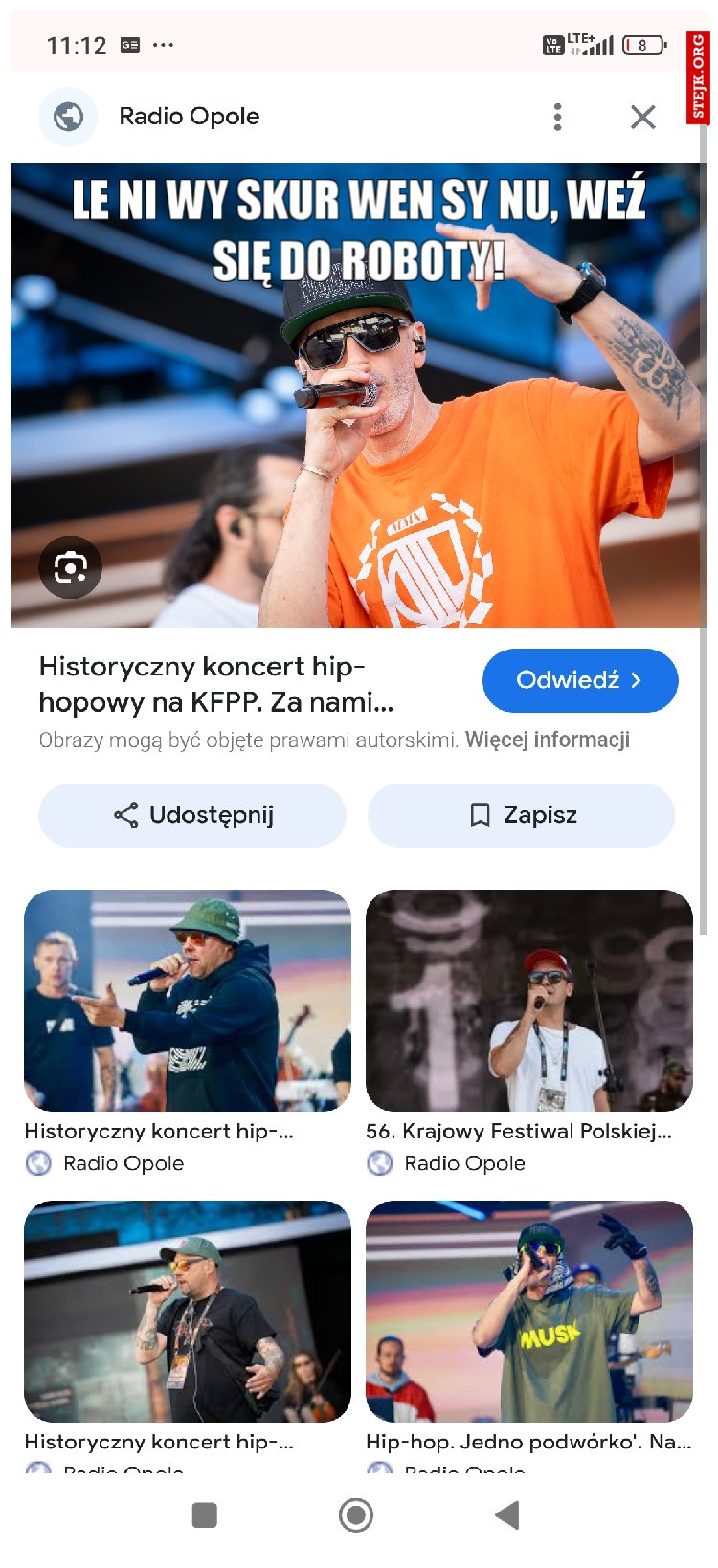This screenshot has width=718, height=1568.
Task: Tap the Radio Opole site globe icon
Action: pyautogui.click(x=66, y=117)
